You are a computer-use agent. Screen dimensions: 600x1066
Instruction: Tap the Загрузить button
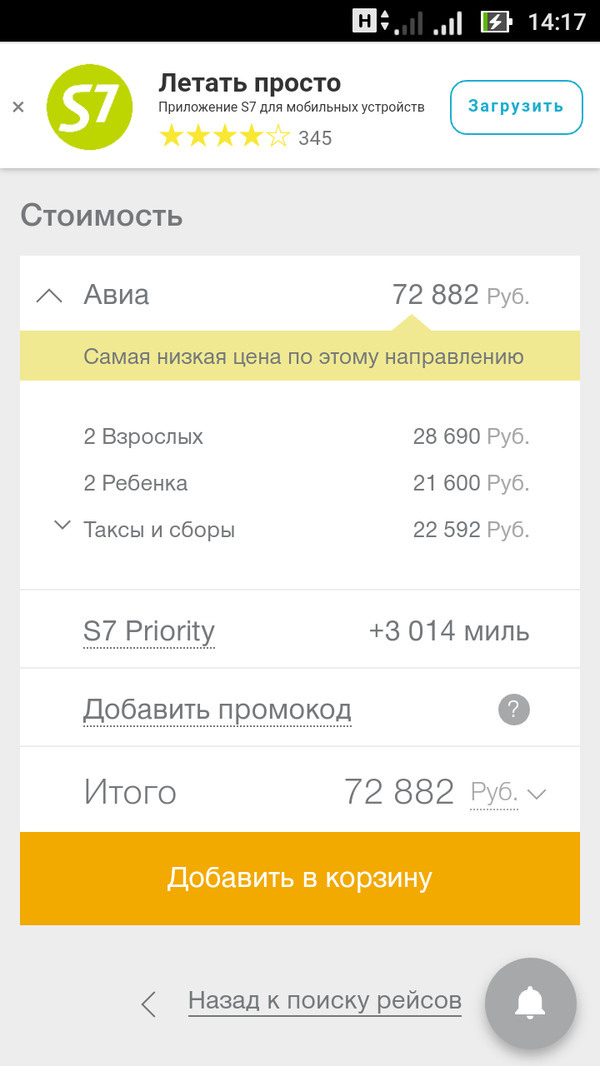tap(516, 107)
